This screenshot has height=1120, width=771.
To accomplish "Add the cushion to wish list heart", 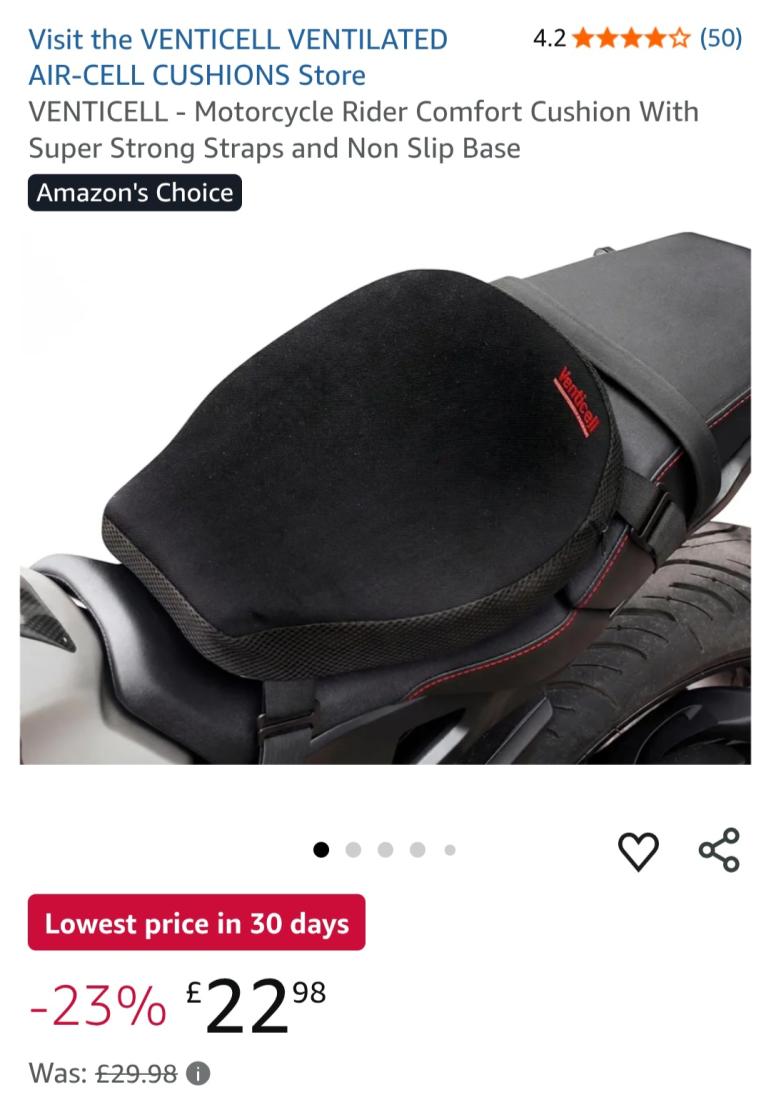I will [638, 851].
